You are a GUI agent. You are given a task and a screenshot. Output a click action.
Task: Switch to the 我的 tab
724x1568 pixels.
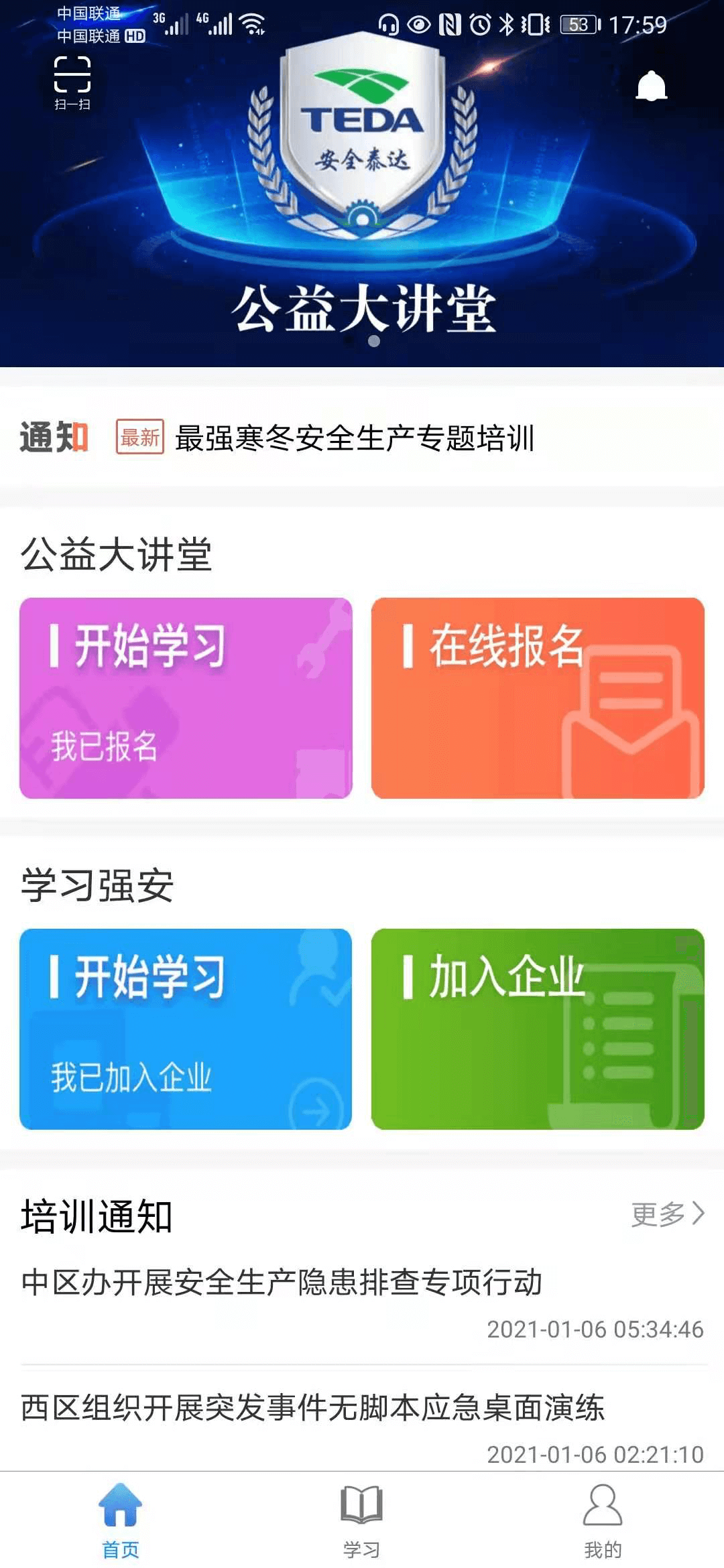pyautogui.click(x=603, y=1521)
